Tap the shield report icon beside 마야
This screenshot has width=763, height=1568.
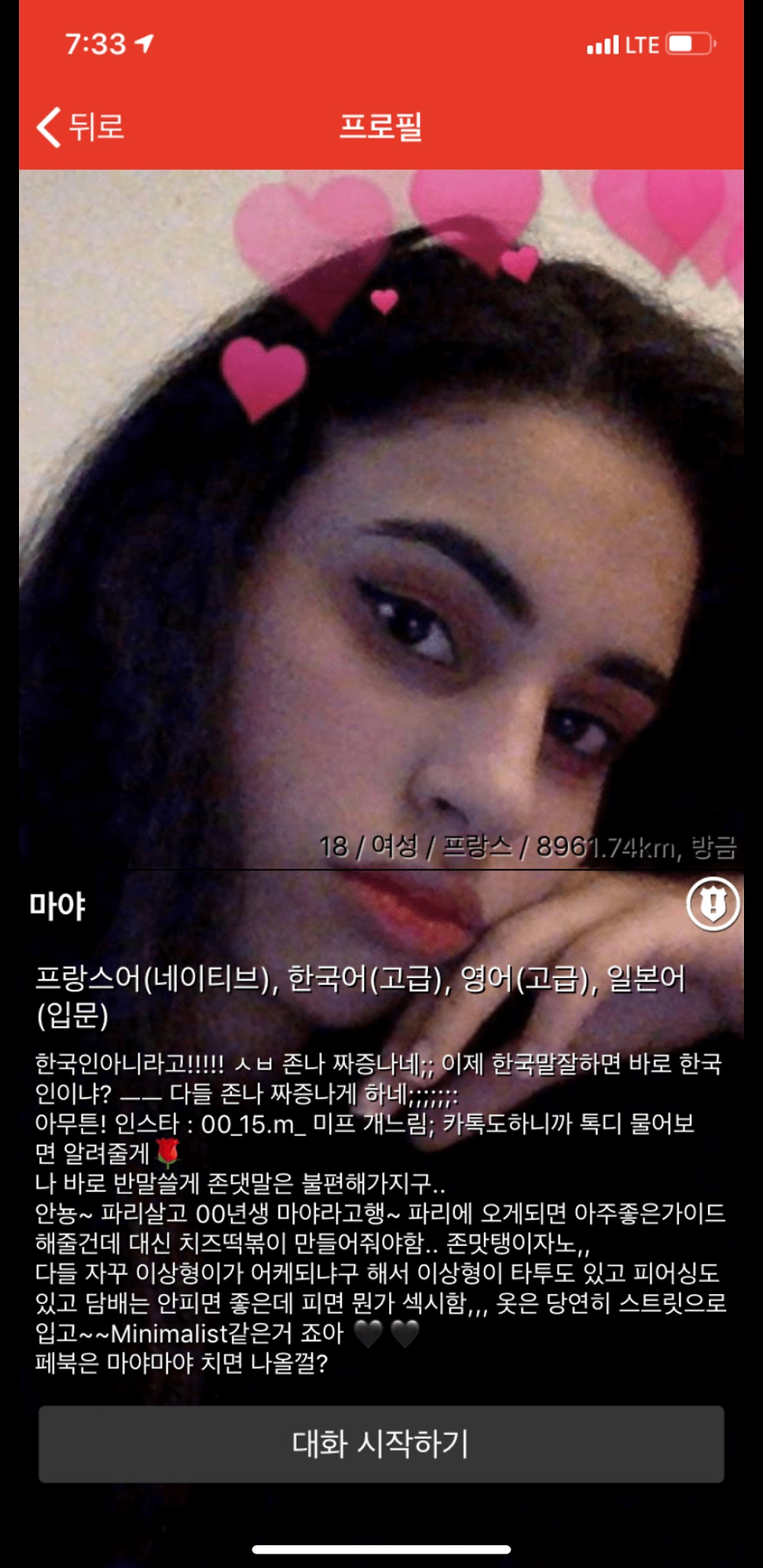point(713,904)
